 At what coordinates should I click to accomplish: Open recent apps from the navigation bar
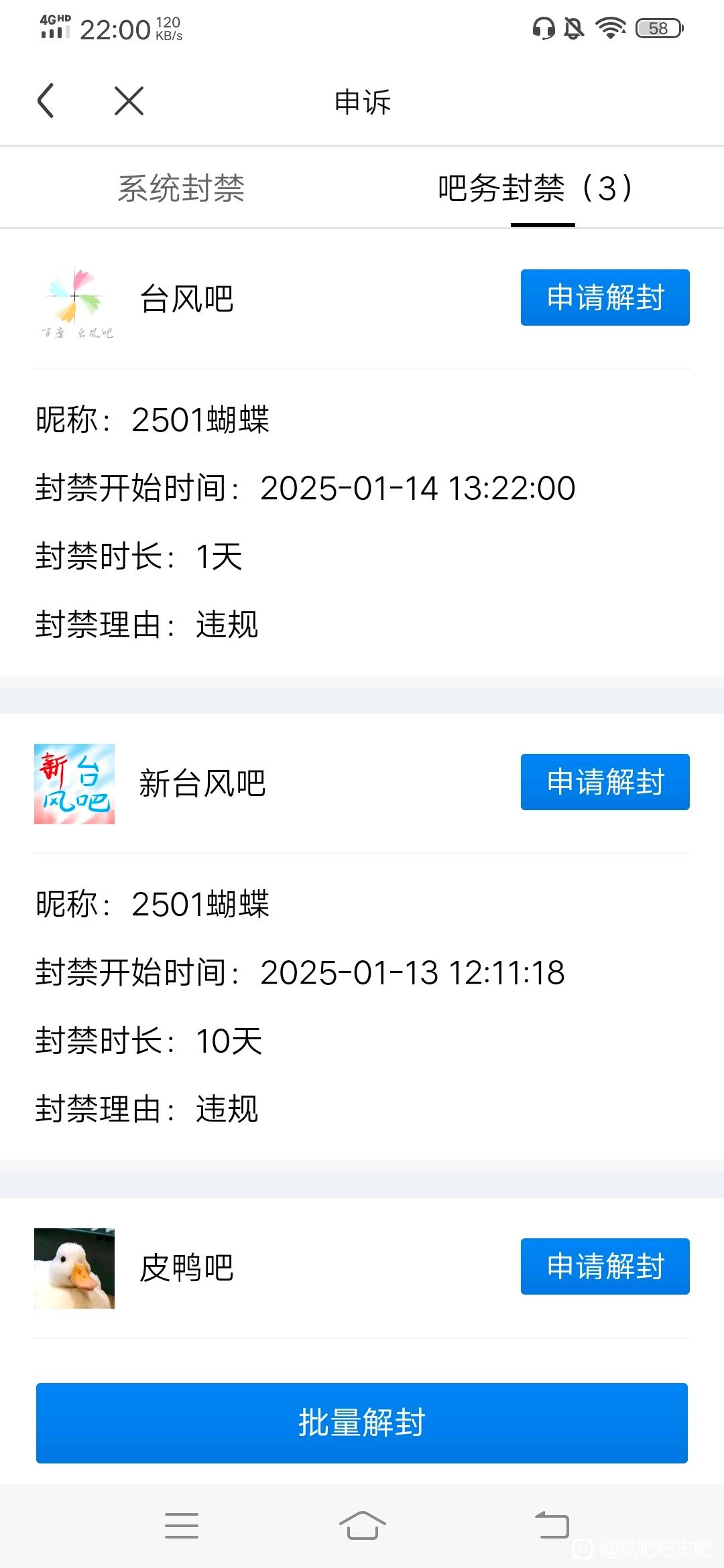pyautogui.click(x=182, y=1525)
